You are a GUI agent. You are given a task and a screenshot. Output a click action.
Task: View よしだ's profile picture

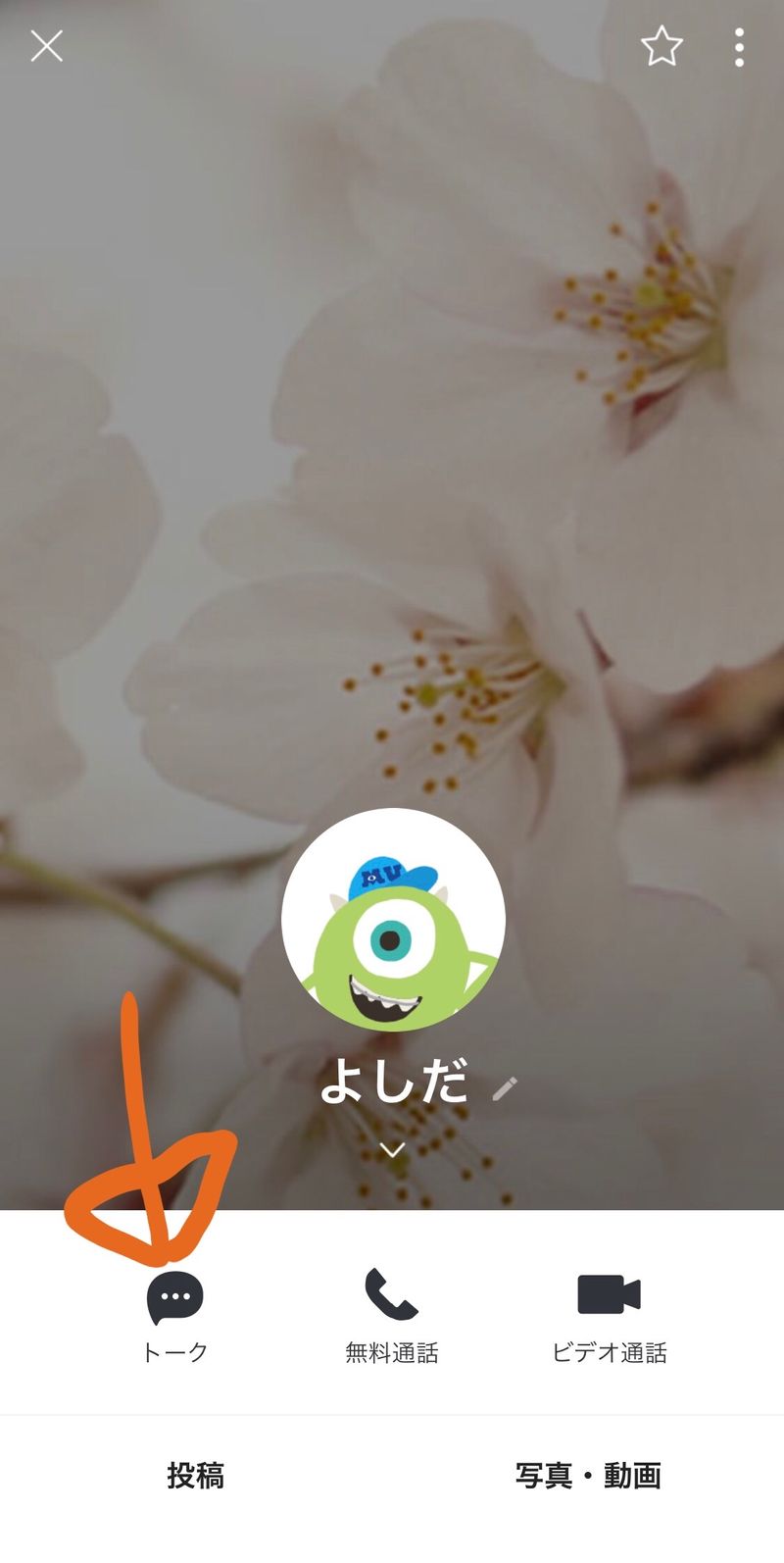[x=393, y=919]
